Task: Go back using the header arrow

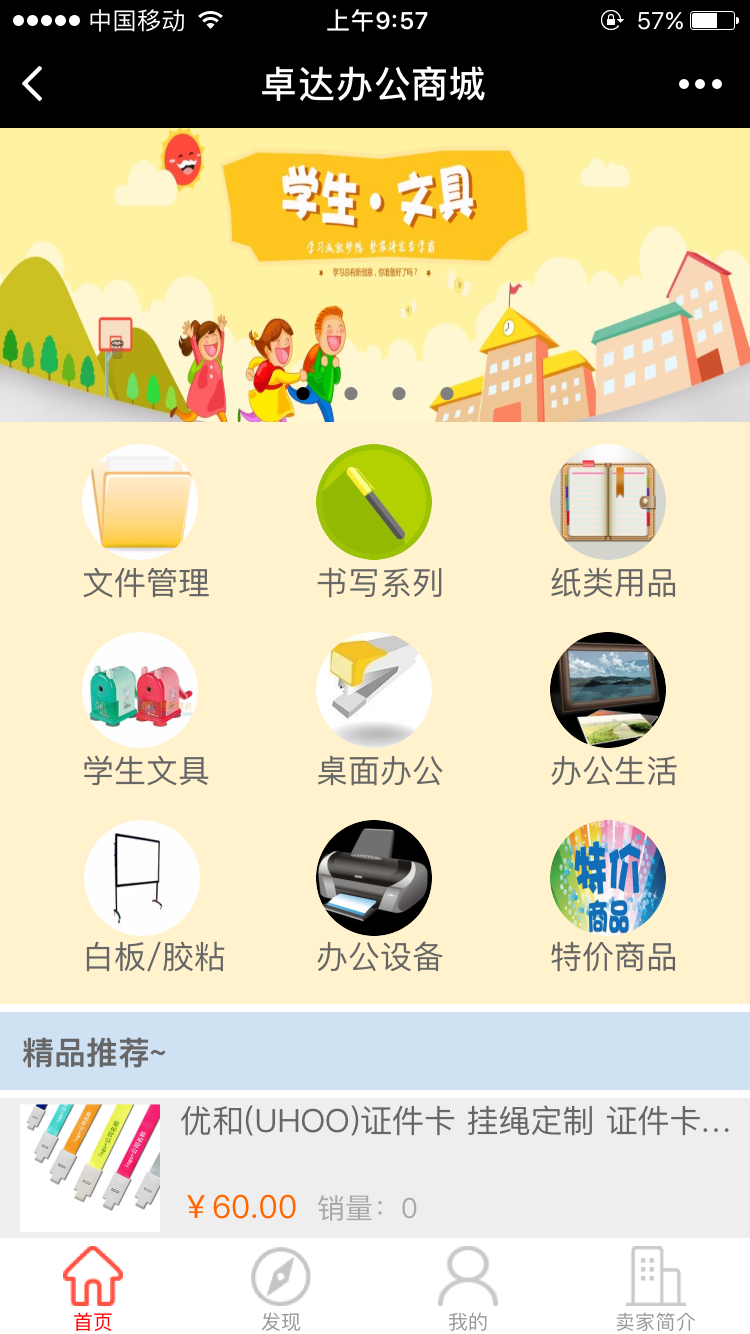Action: click(x=33, y=84)
